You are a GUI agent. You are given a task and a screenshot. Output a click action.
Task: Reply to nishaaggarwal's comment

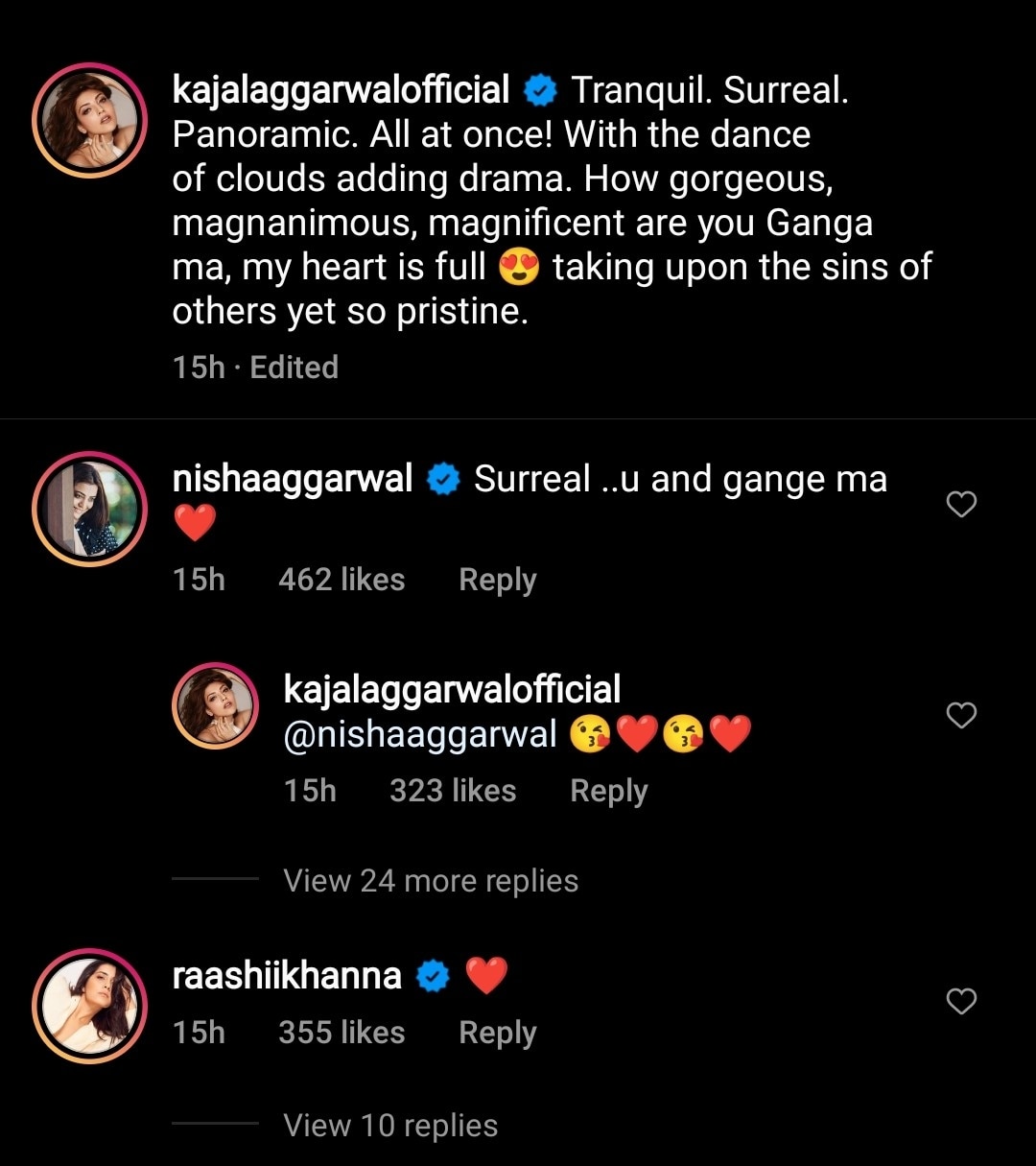(x=497, y=580)
